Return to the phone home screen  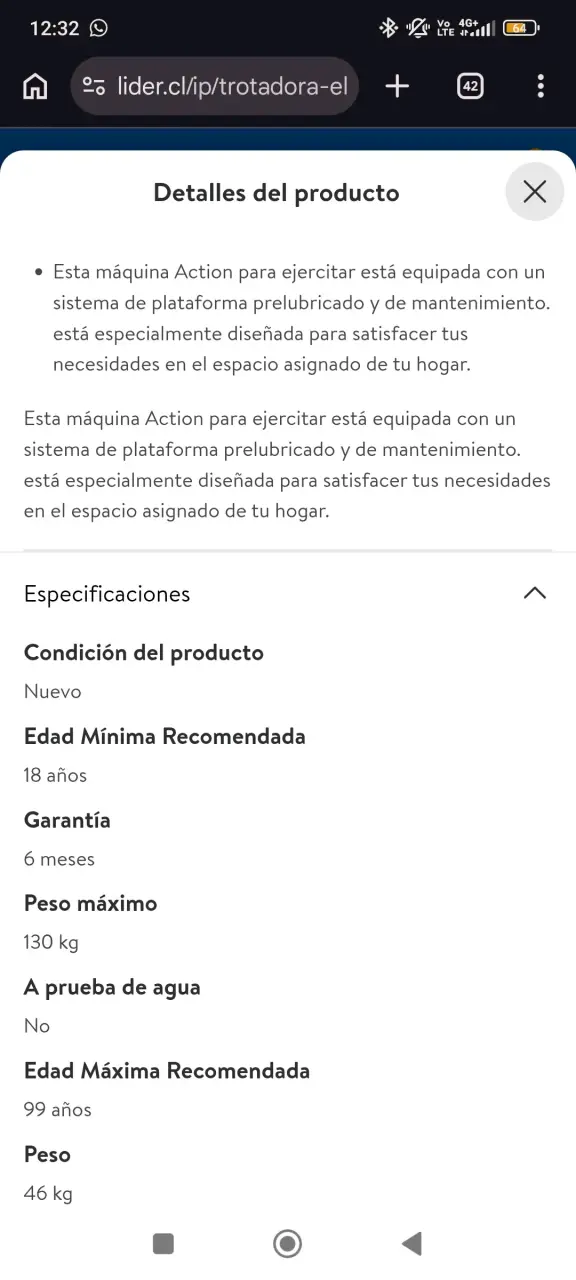[x=288, y=1243]
